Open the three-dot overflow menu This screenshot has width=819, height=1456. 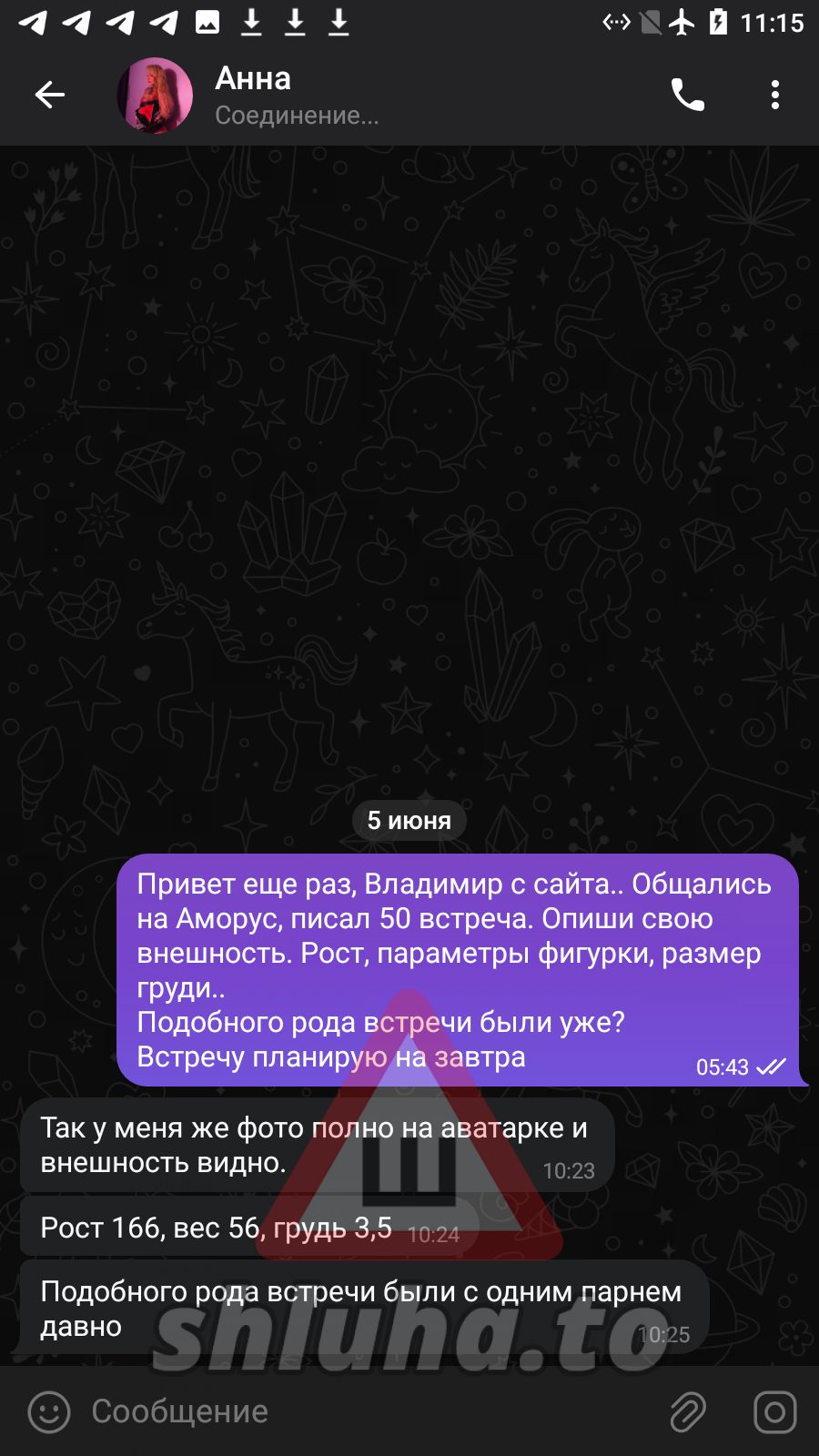(774, 95)
